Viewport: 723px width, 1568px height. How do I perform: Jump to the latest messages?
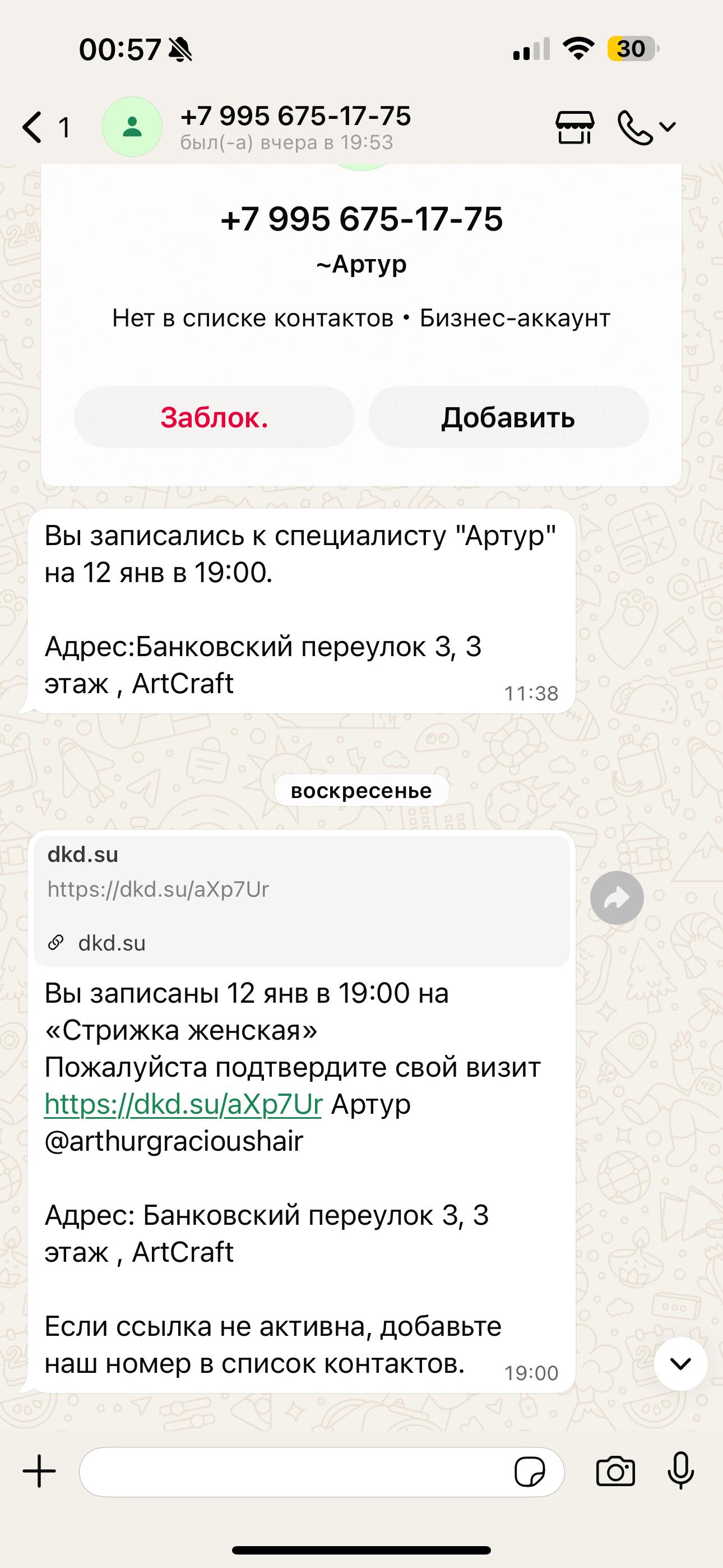tap(680, 1364)
